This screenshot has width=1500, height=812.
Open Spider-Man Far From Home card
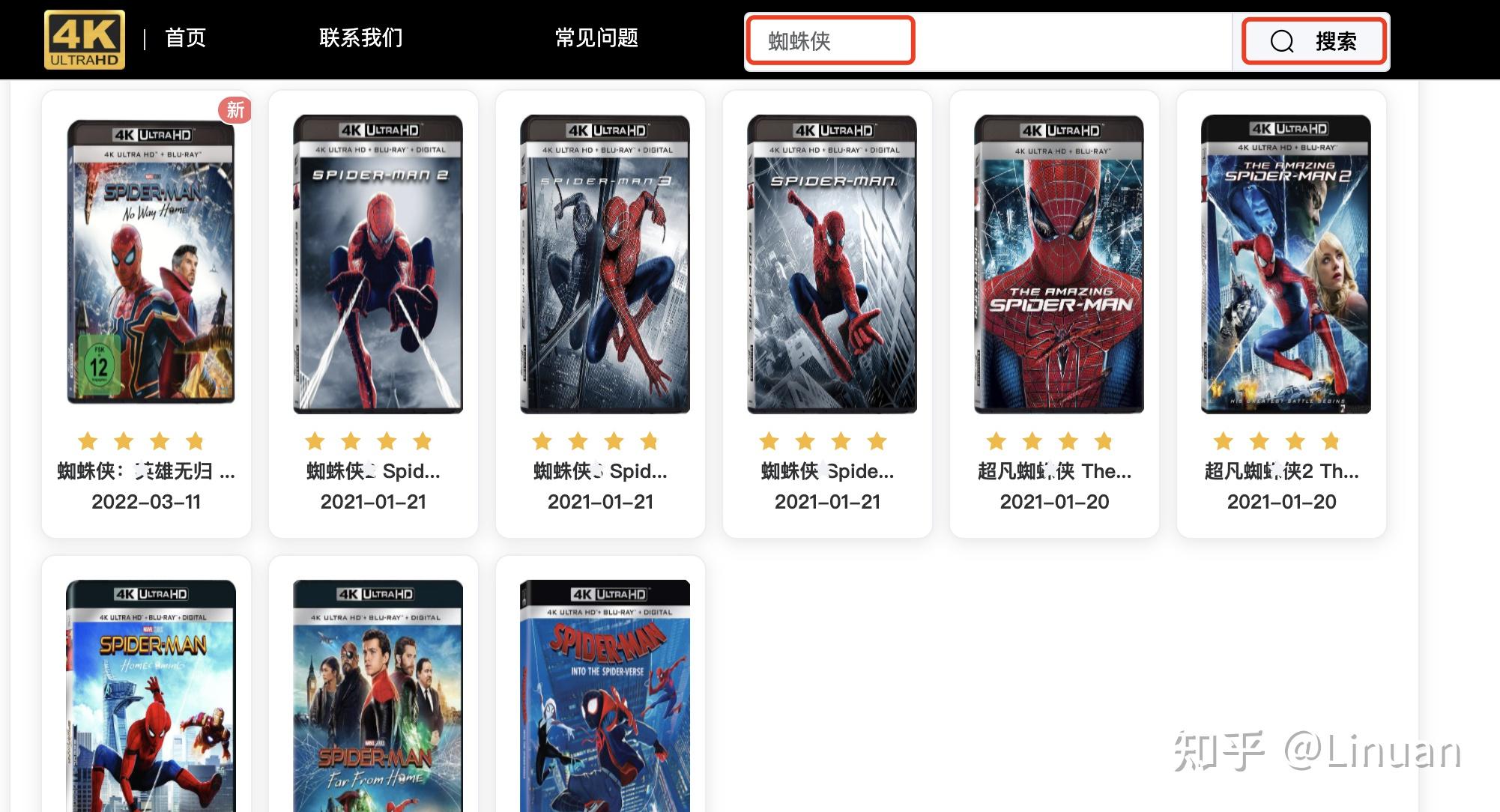point(378,697)
